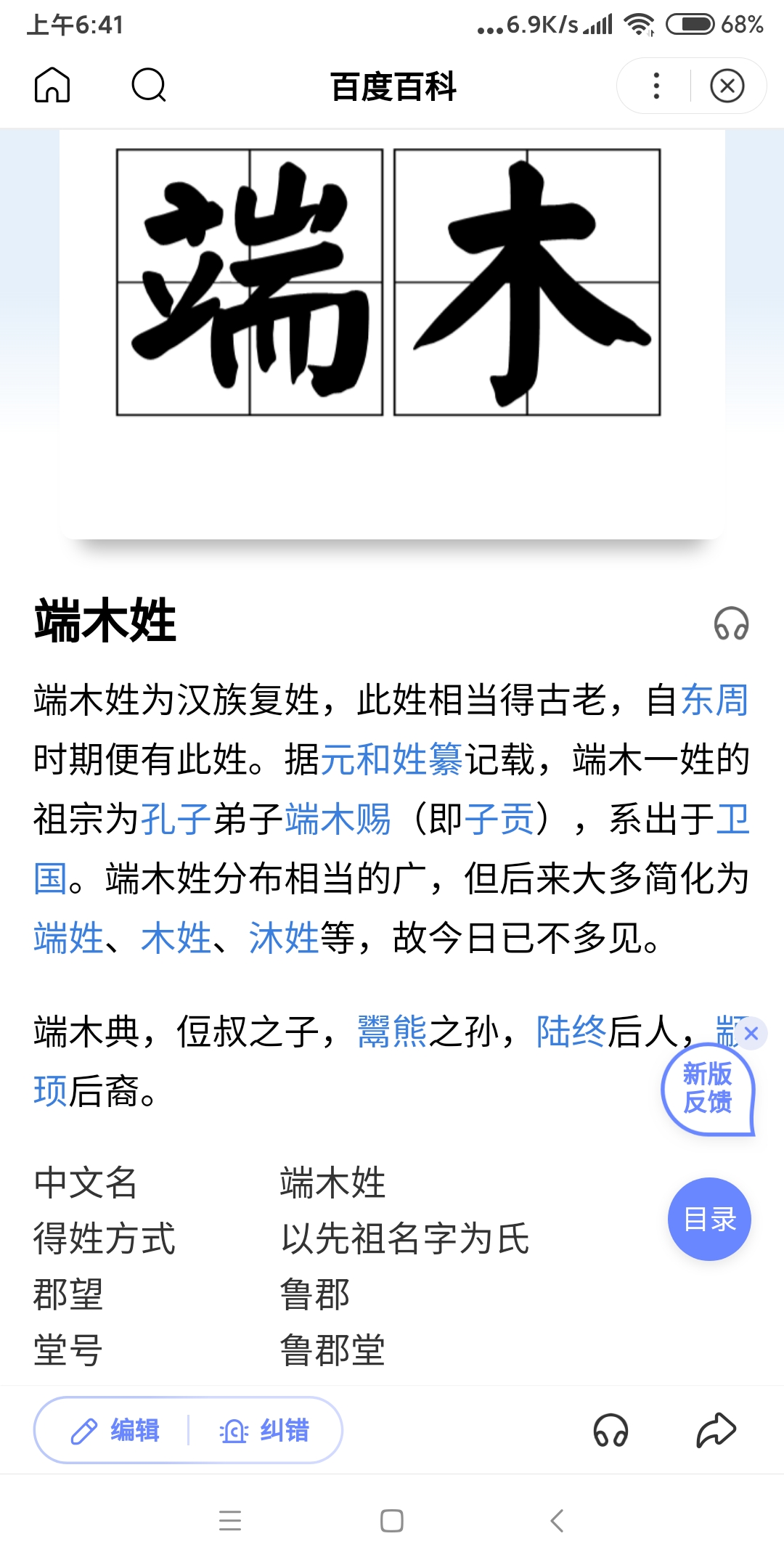
Task: Go to the Baidu Baike home icon
Action: point(52,86)
